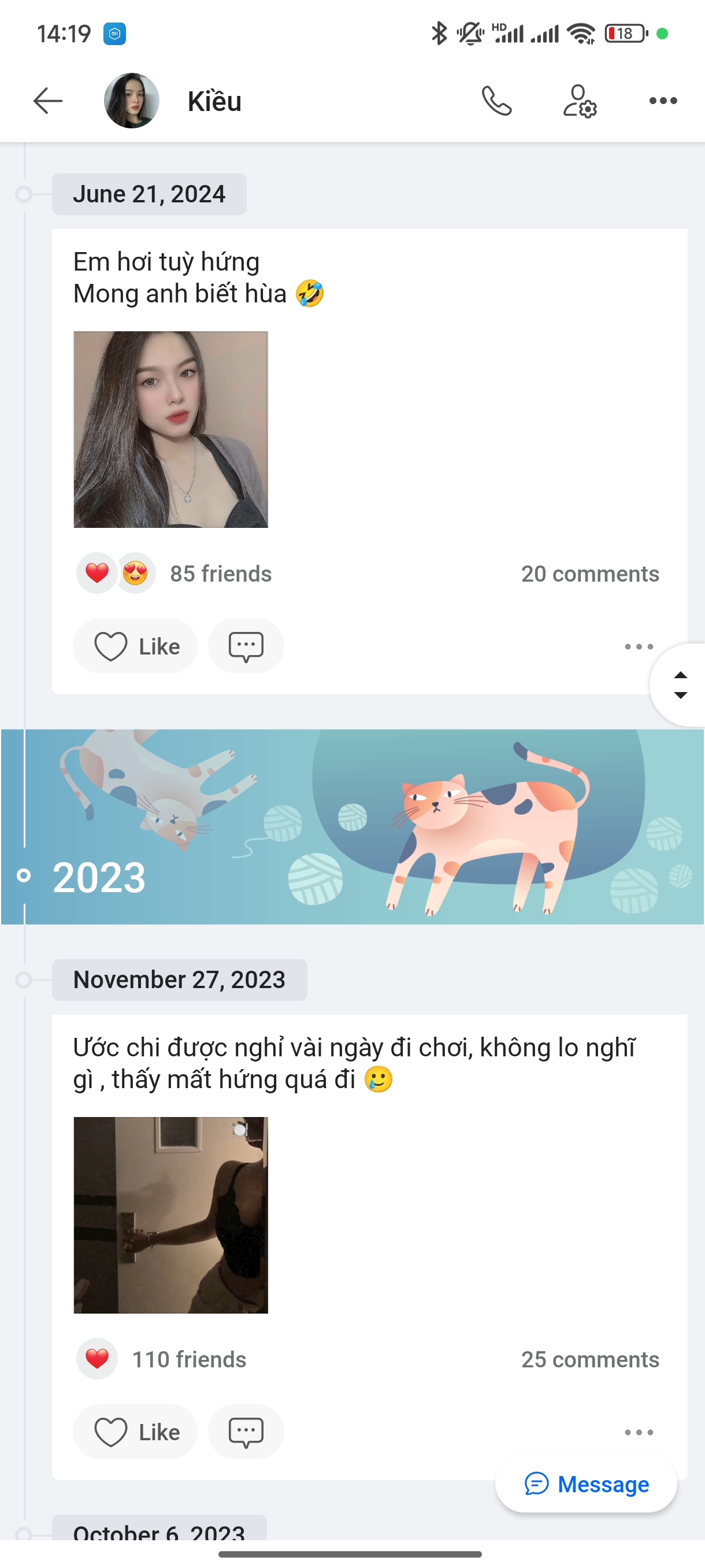Open the November 27, 2023 post photo
This screenshot has height=1568, width=705.
170,1215
